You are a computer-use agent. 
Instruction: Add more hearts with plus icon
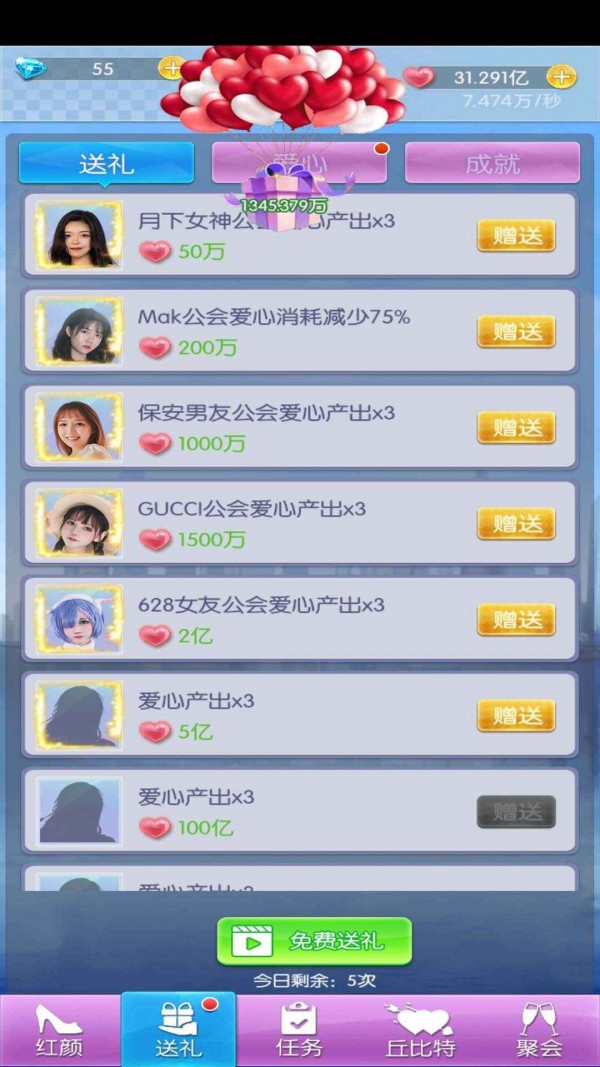[563, 77]
